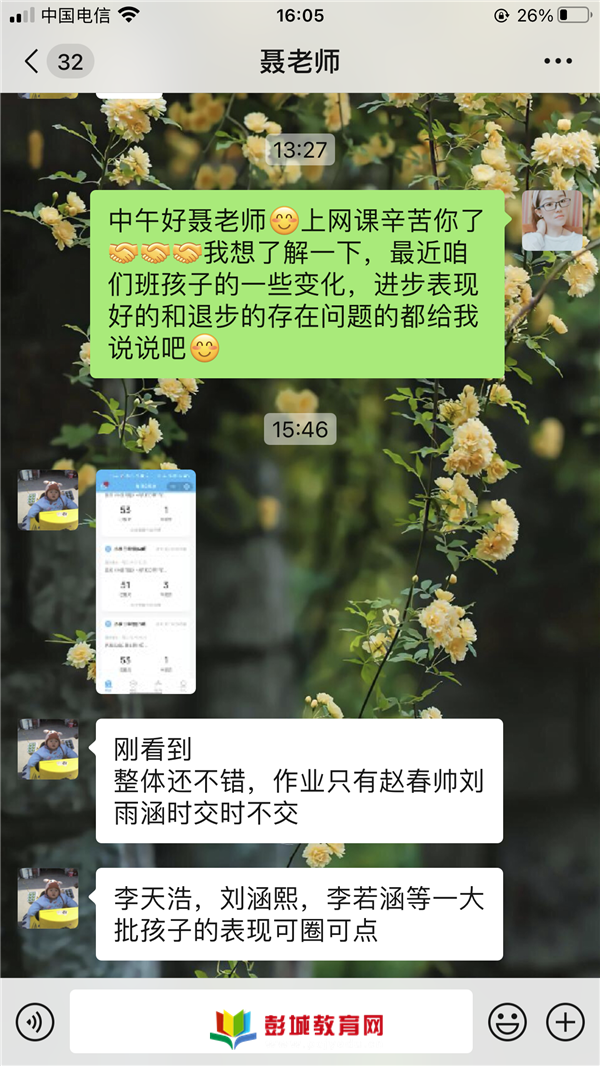Image resolution: width=600 pixels, height=1066 pixels.
Task: Tap the message text input field
Action: [x=270, y=1022]
